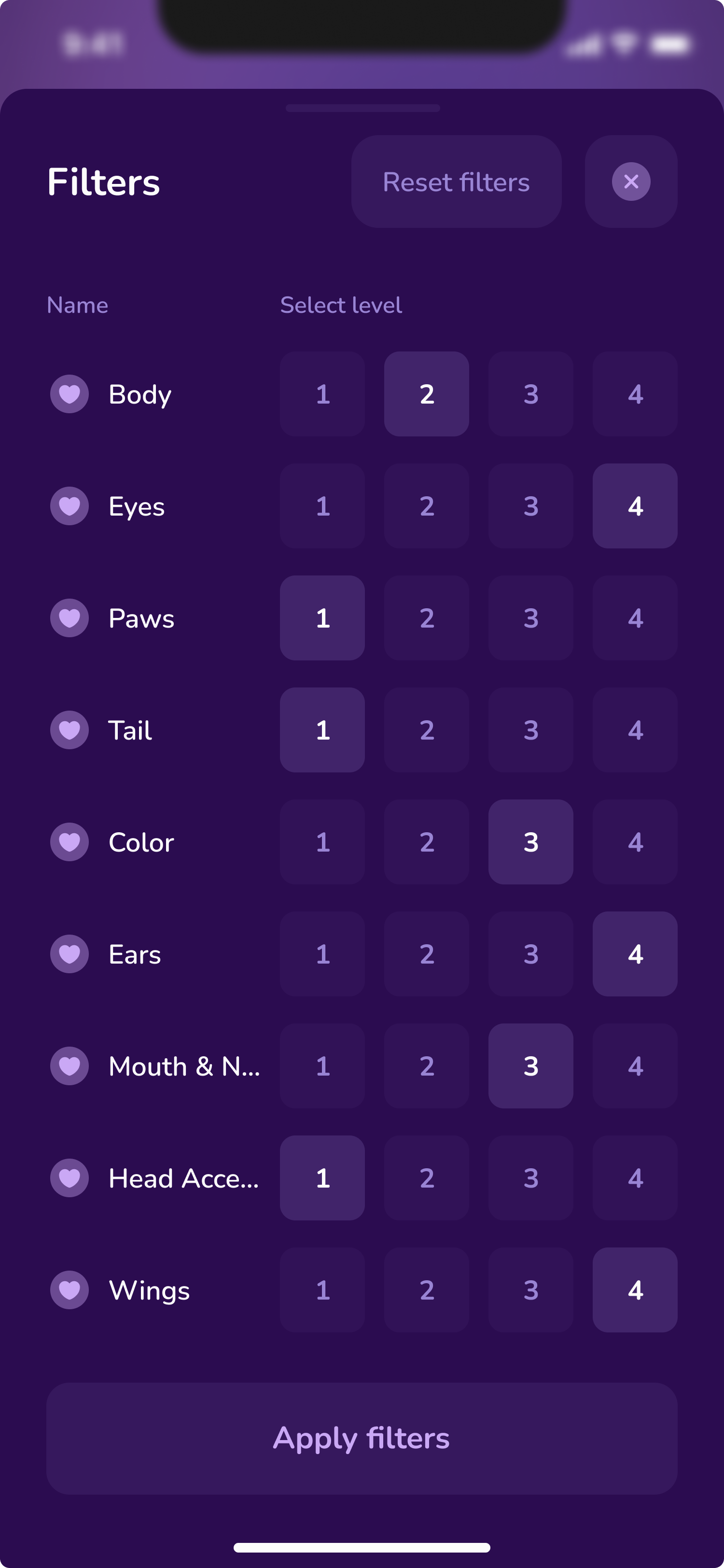Toggle the heart beside Eyes
Image resolution: width=724 pixels, height=1568 pixels.
pos(70,506)
